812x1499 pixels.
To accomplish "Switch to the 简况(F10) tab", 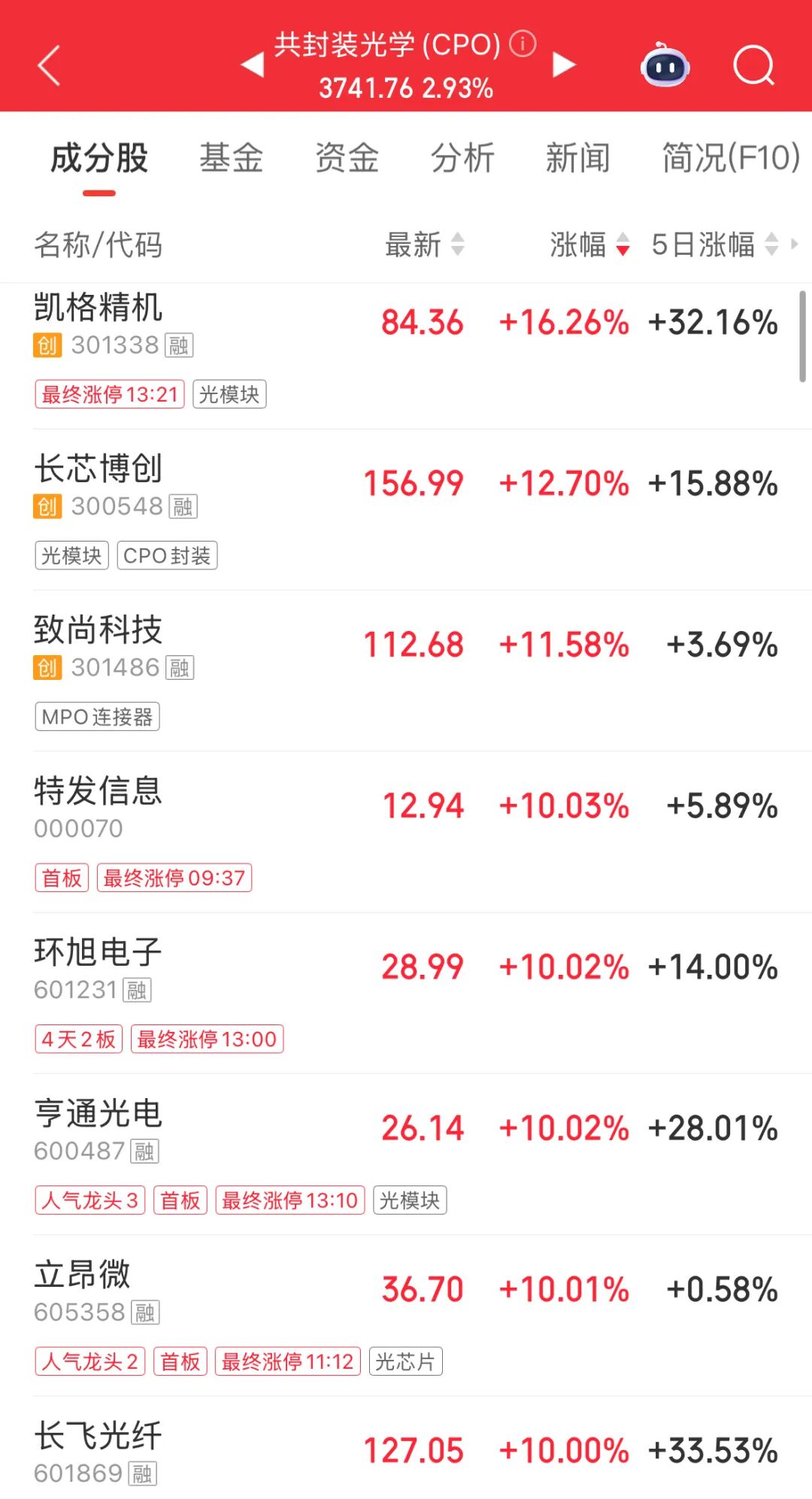I will point(730,158).
